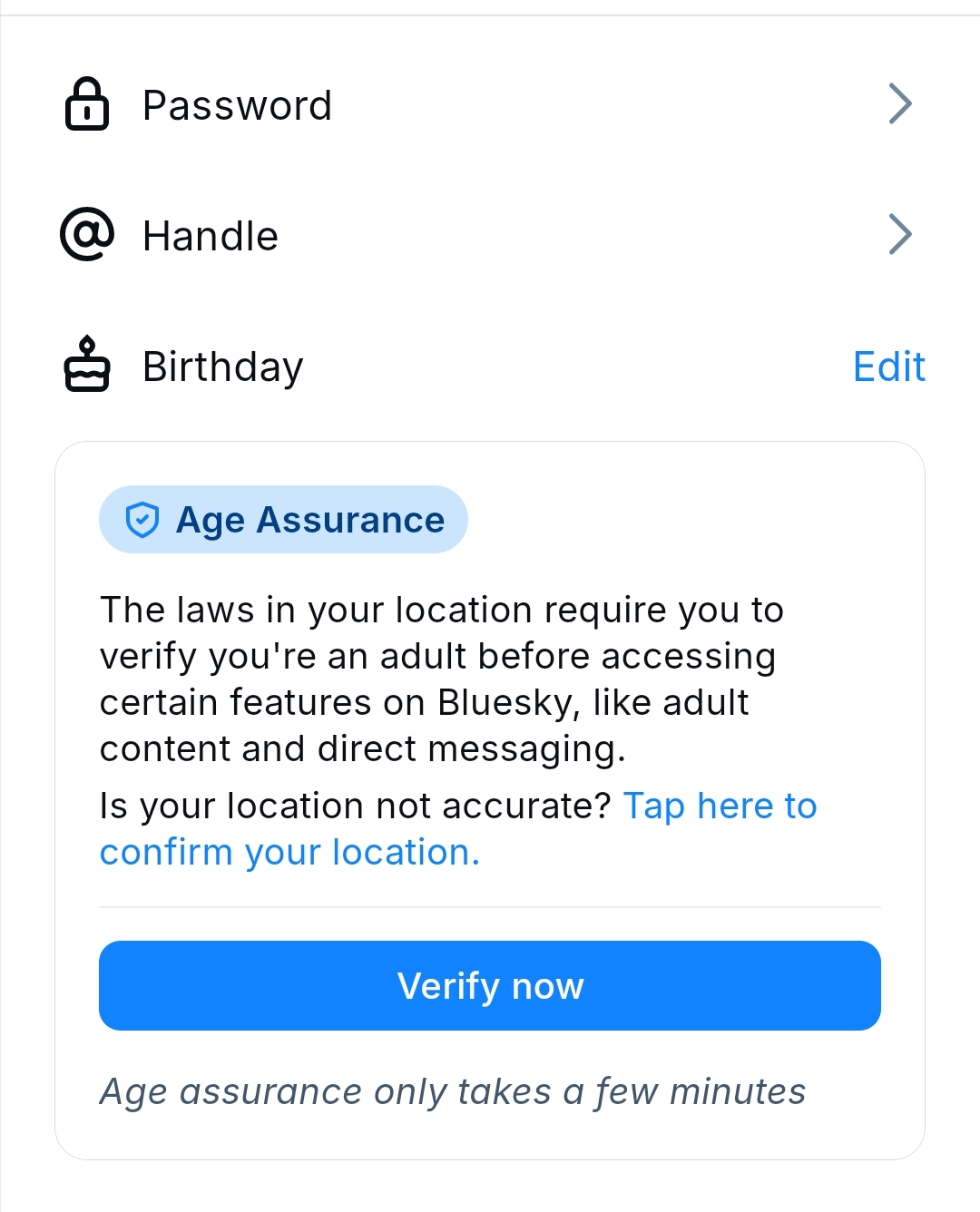Open the Handle settings row
The width and height of the screenshot is (980, 1212).
pos(488,236)
